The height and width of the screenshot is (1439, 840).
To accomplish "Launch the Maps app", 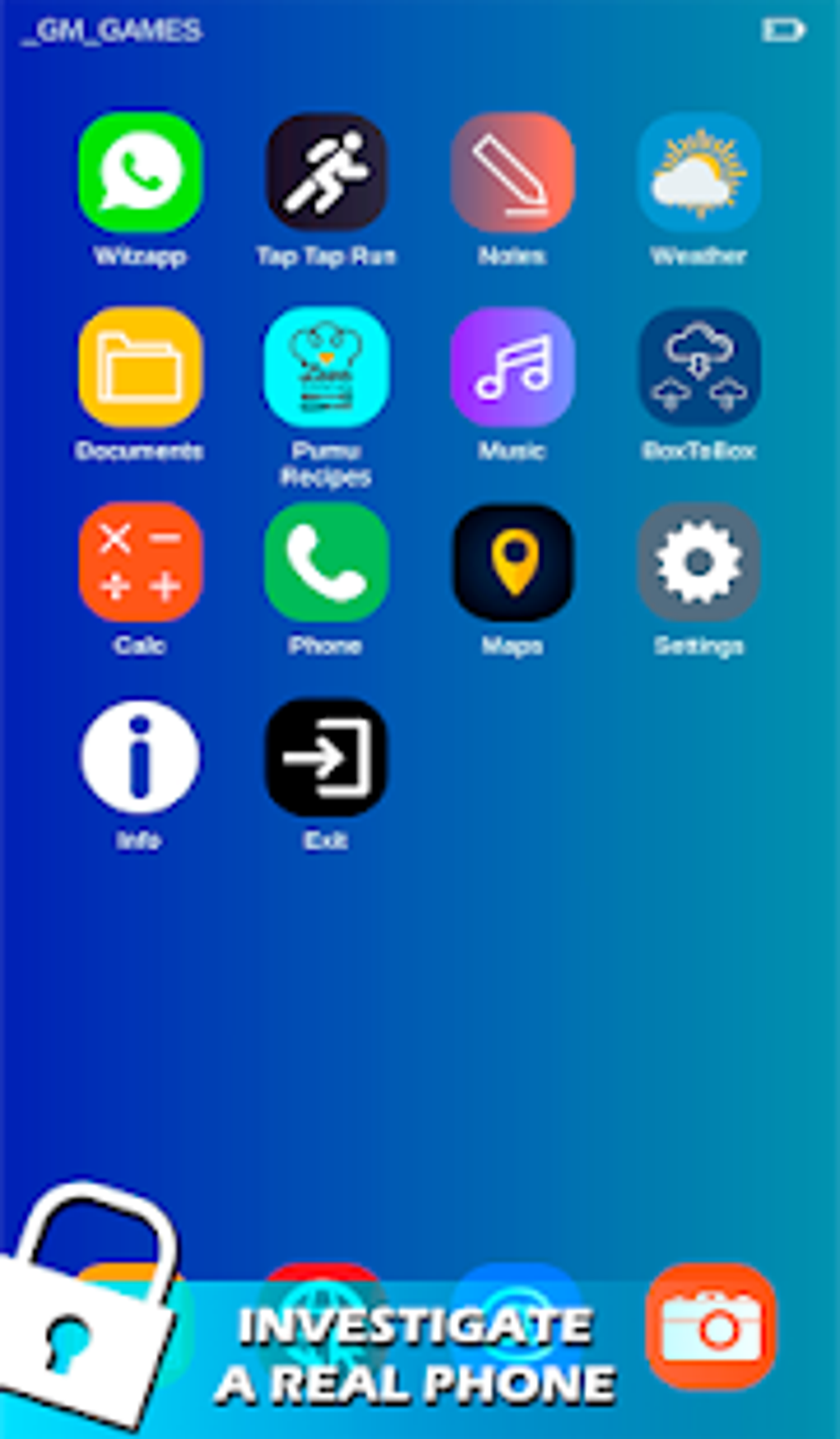I will [x=512, y=562].
